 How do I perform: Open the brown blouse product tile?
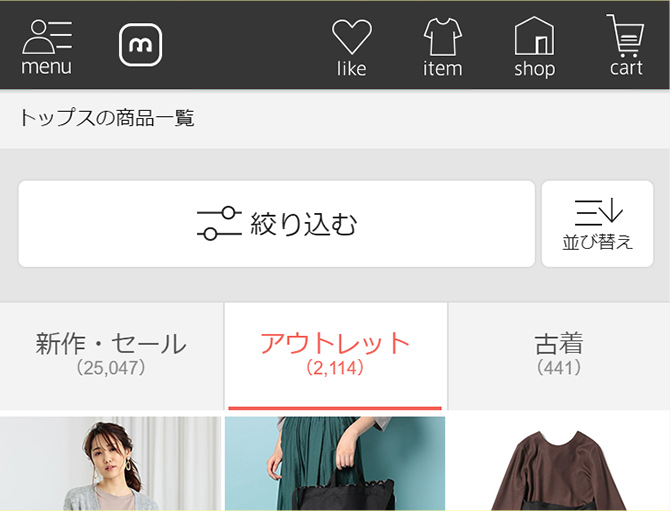(559, 464)
